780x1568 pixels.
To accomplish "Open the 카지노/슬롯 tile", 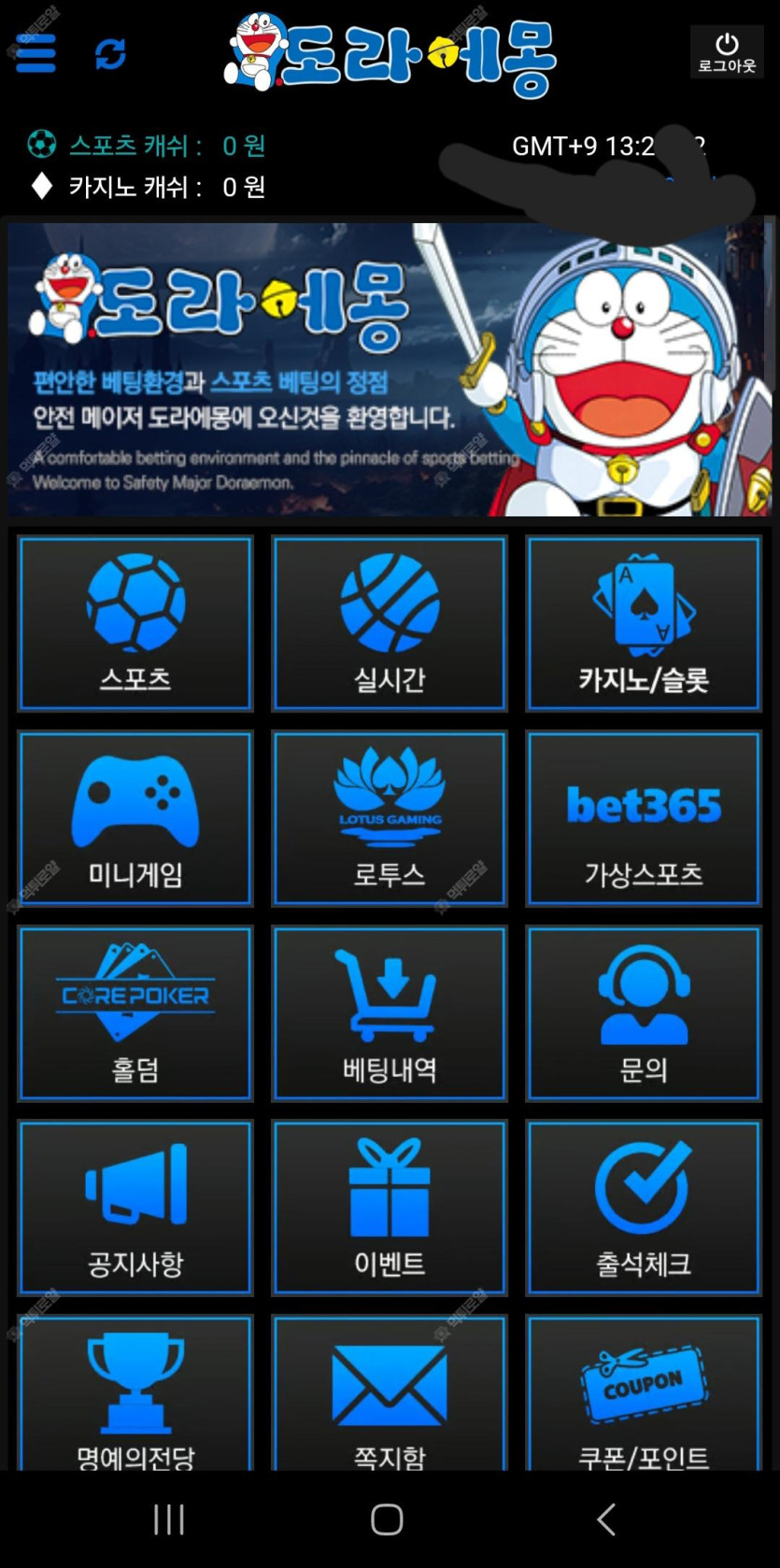I will point(644,624).
